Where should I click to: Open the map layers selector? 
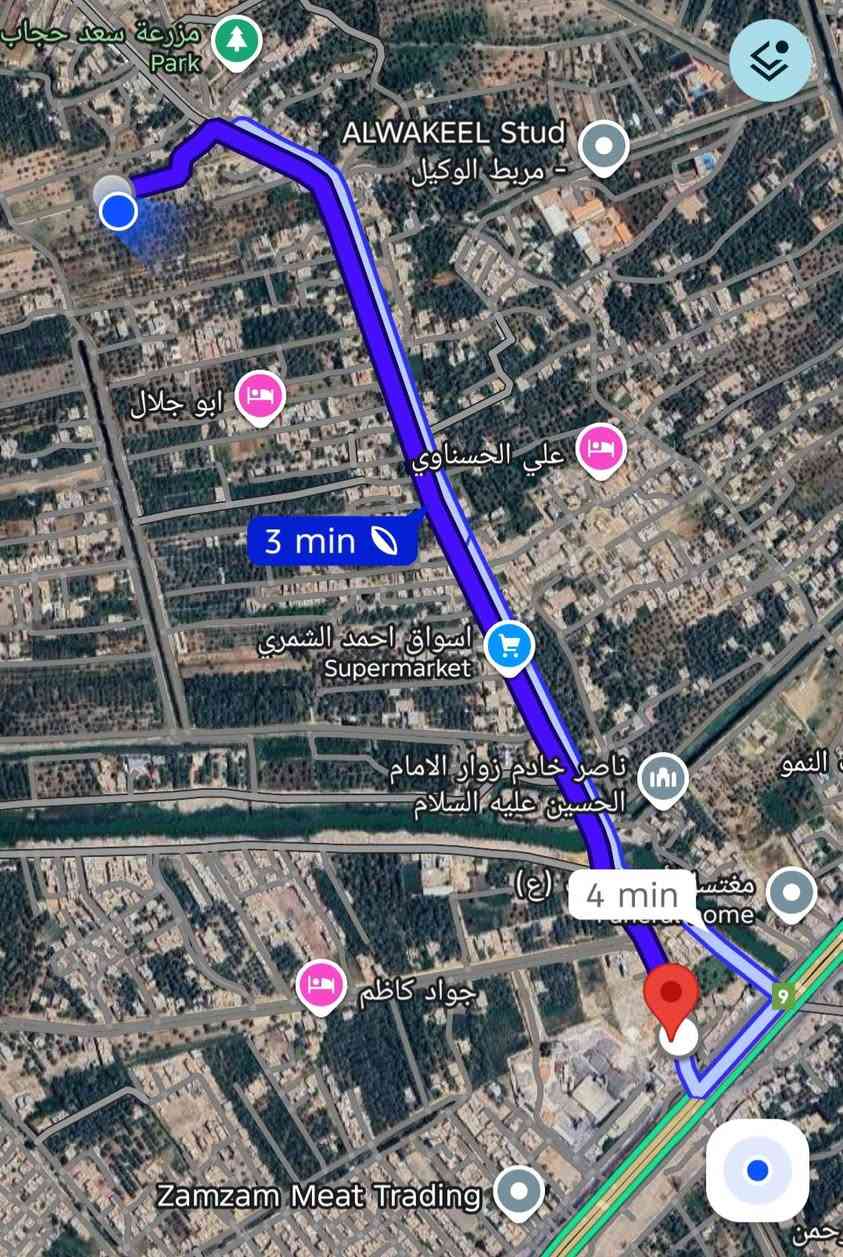(x=770, y=60)
